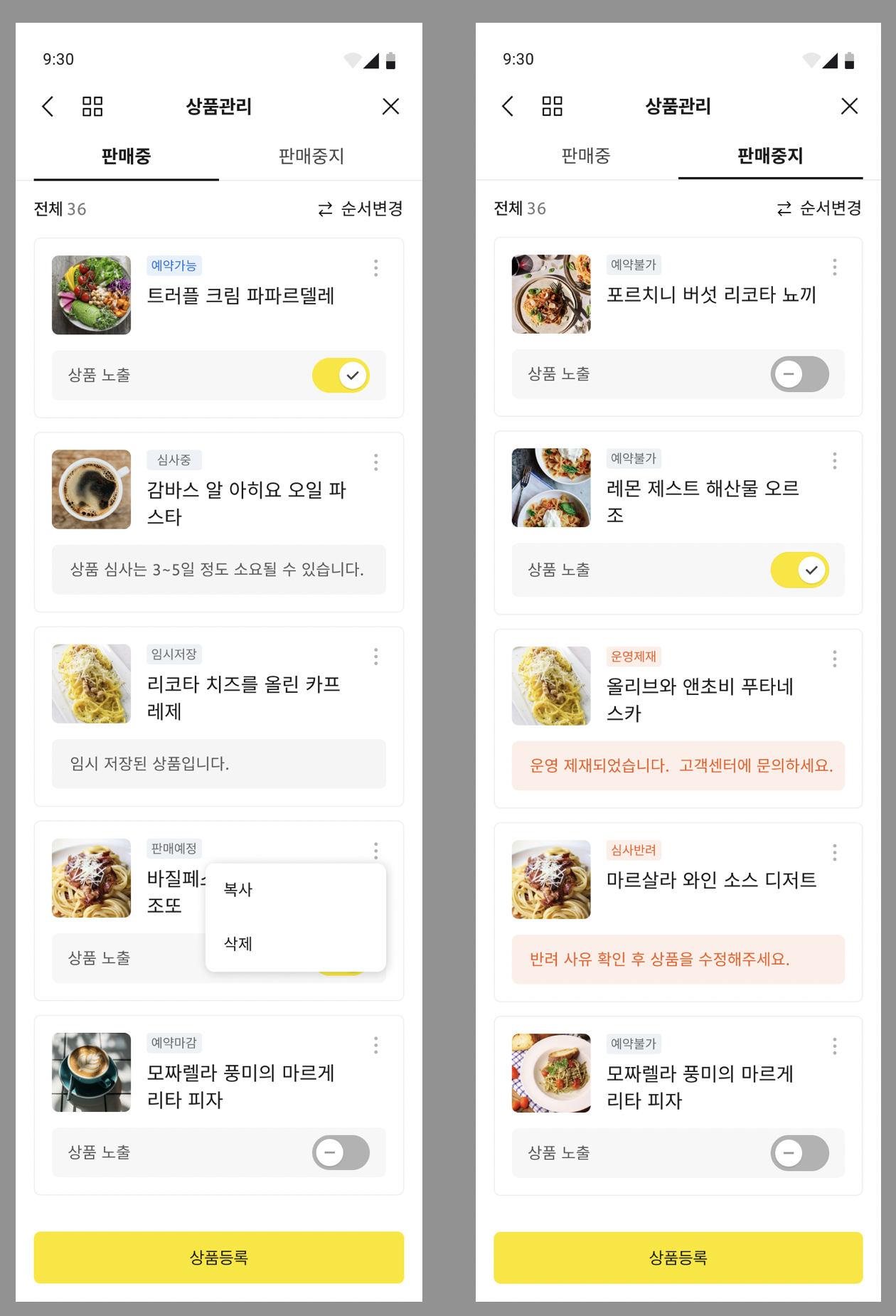This screenshot has height=1316, width=896.
Task: Open the 마르살라 와인 소스 디저트 product card
Action: pyautogui.click(x=710, y=881)
